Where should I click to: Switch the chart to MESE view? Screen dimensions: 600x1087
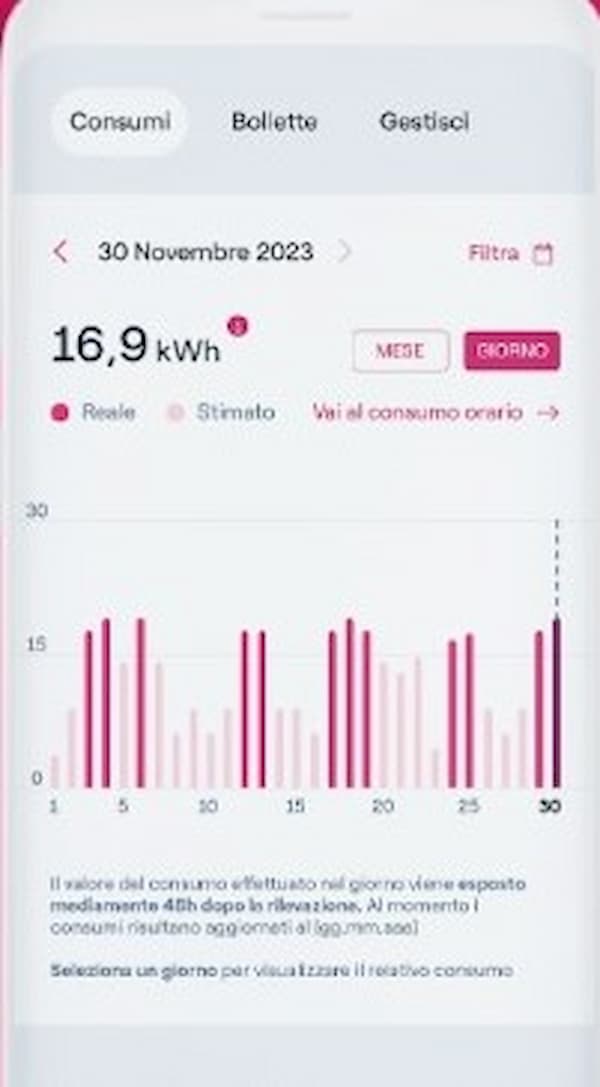tap(400, 351)
